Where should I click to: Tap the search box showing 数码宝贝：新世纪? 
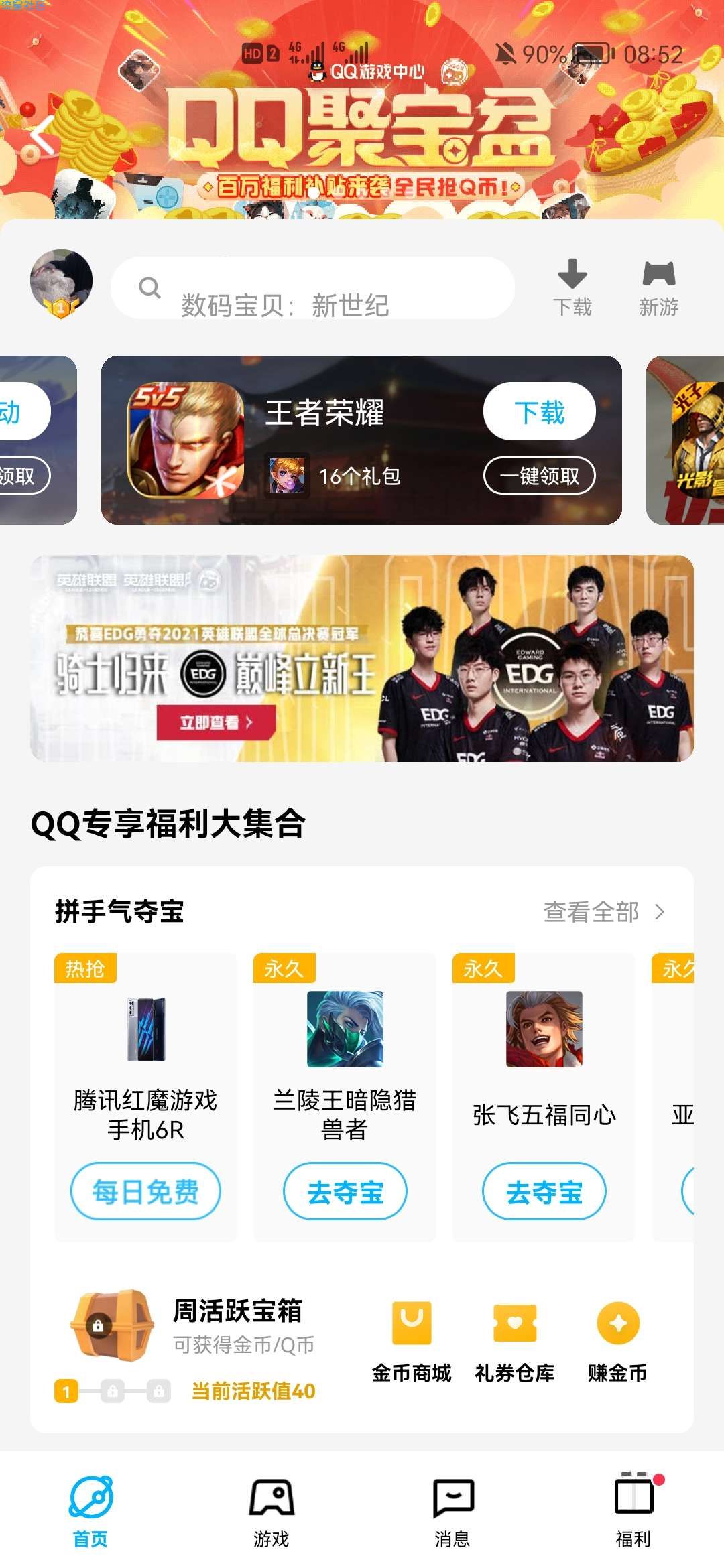[x=312, y=289]
